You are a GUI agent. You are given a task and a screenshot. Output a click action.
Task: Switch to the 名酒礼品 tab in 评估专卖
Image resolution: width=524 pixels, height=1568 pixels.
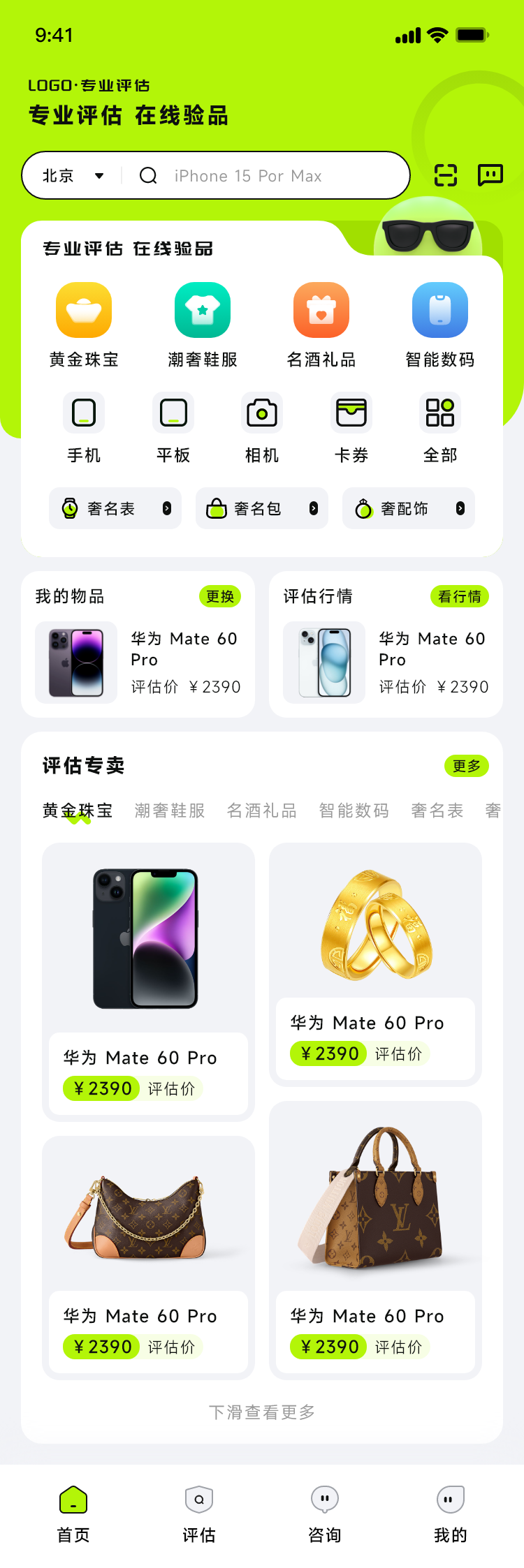pyautogui.click(x=262, y=811)
